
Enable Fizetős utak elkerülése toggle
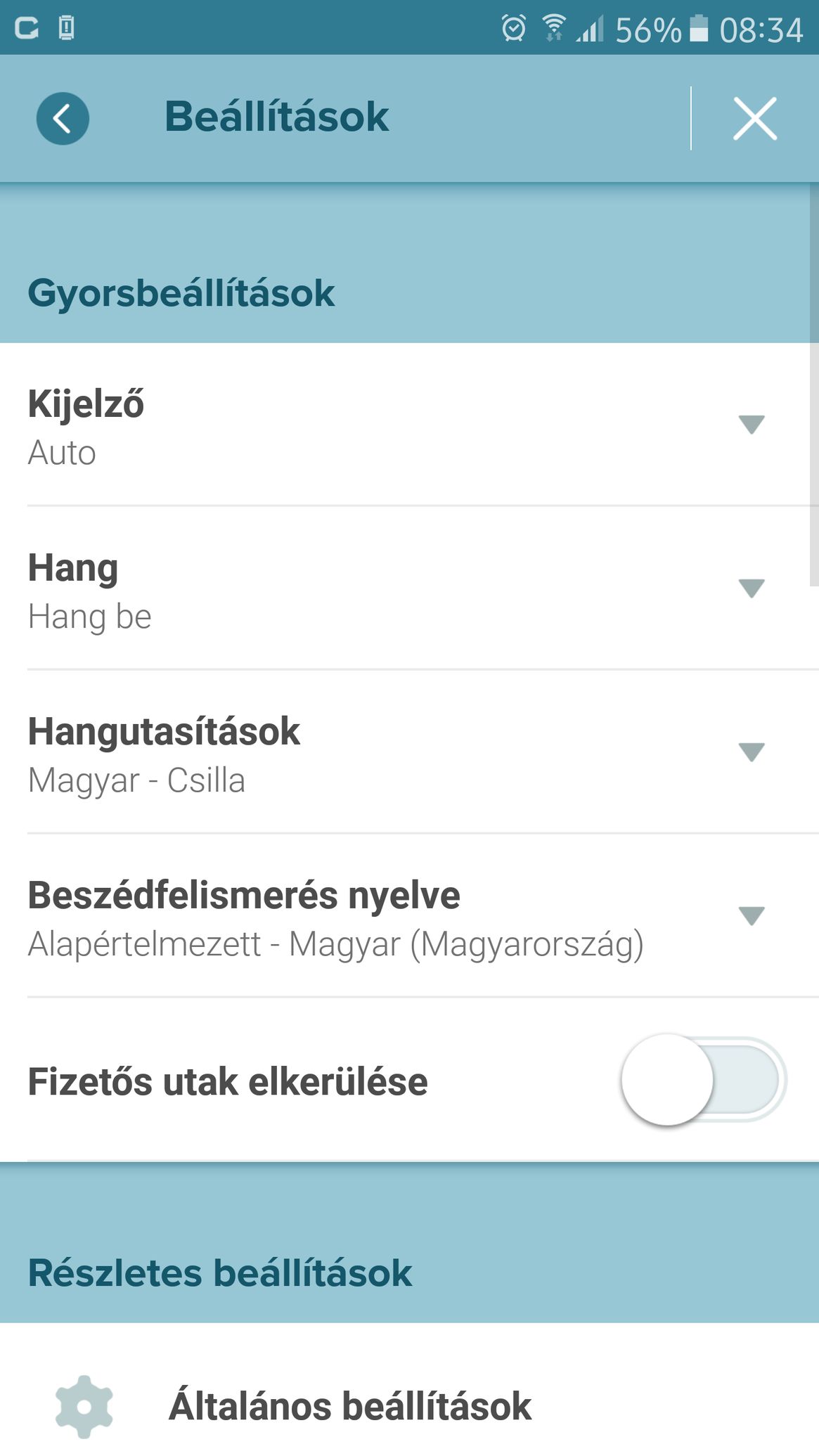pos(703,1080)
